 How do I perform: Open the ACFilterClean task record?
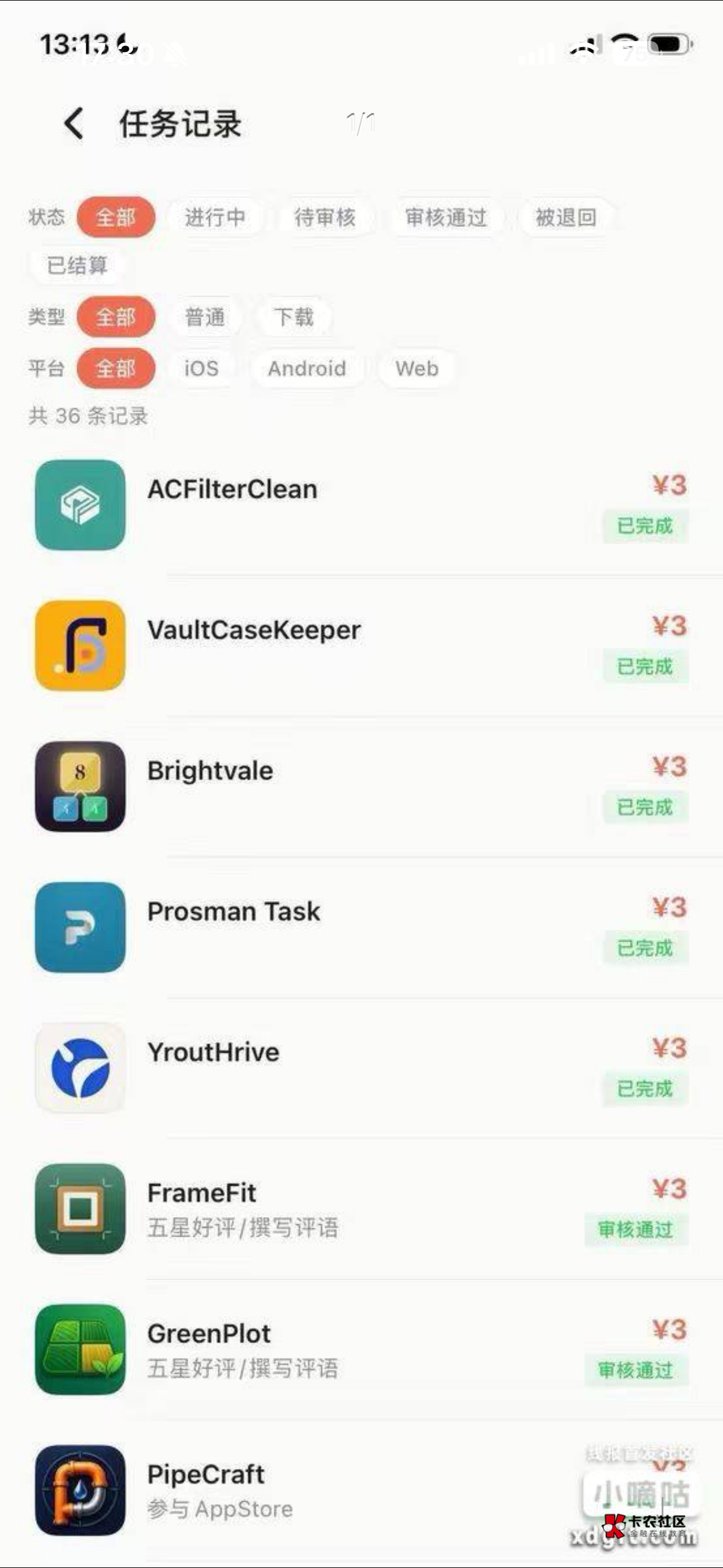point(361,505)
